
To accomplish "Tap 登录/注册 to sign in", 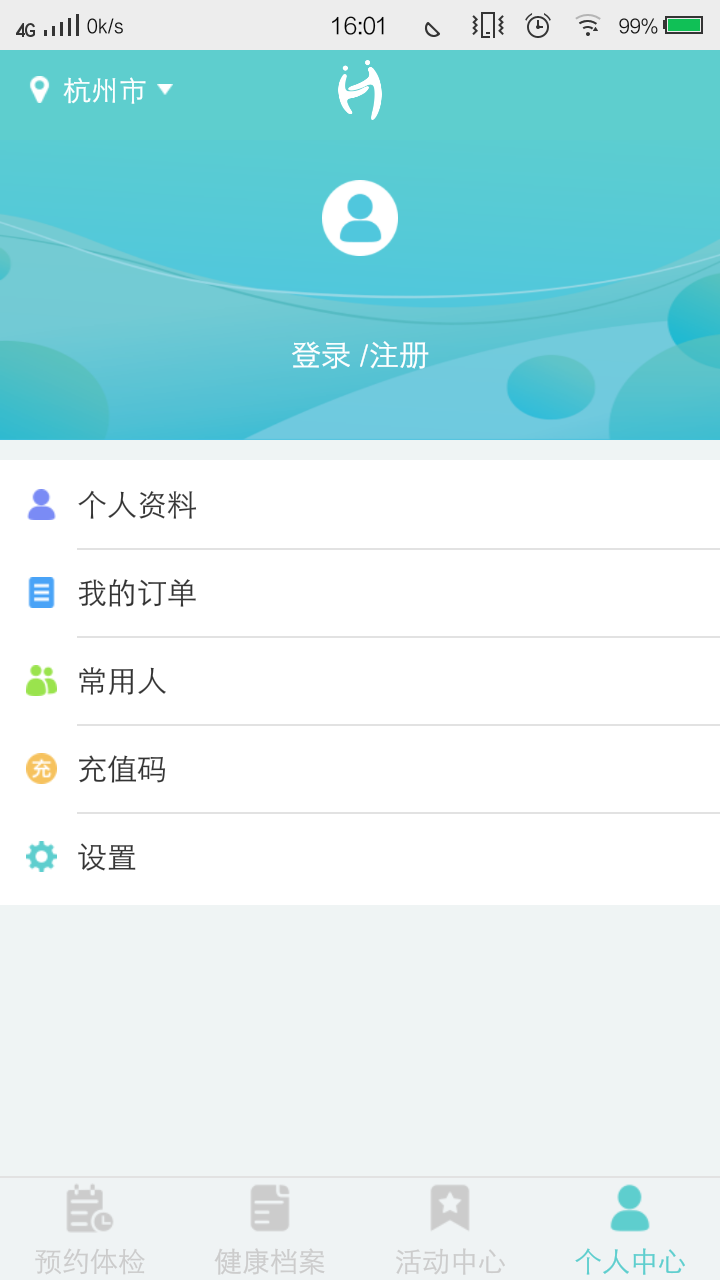I will [360, 355].
